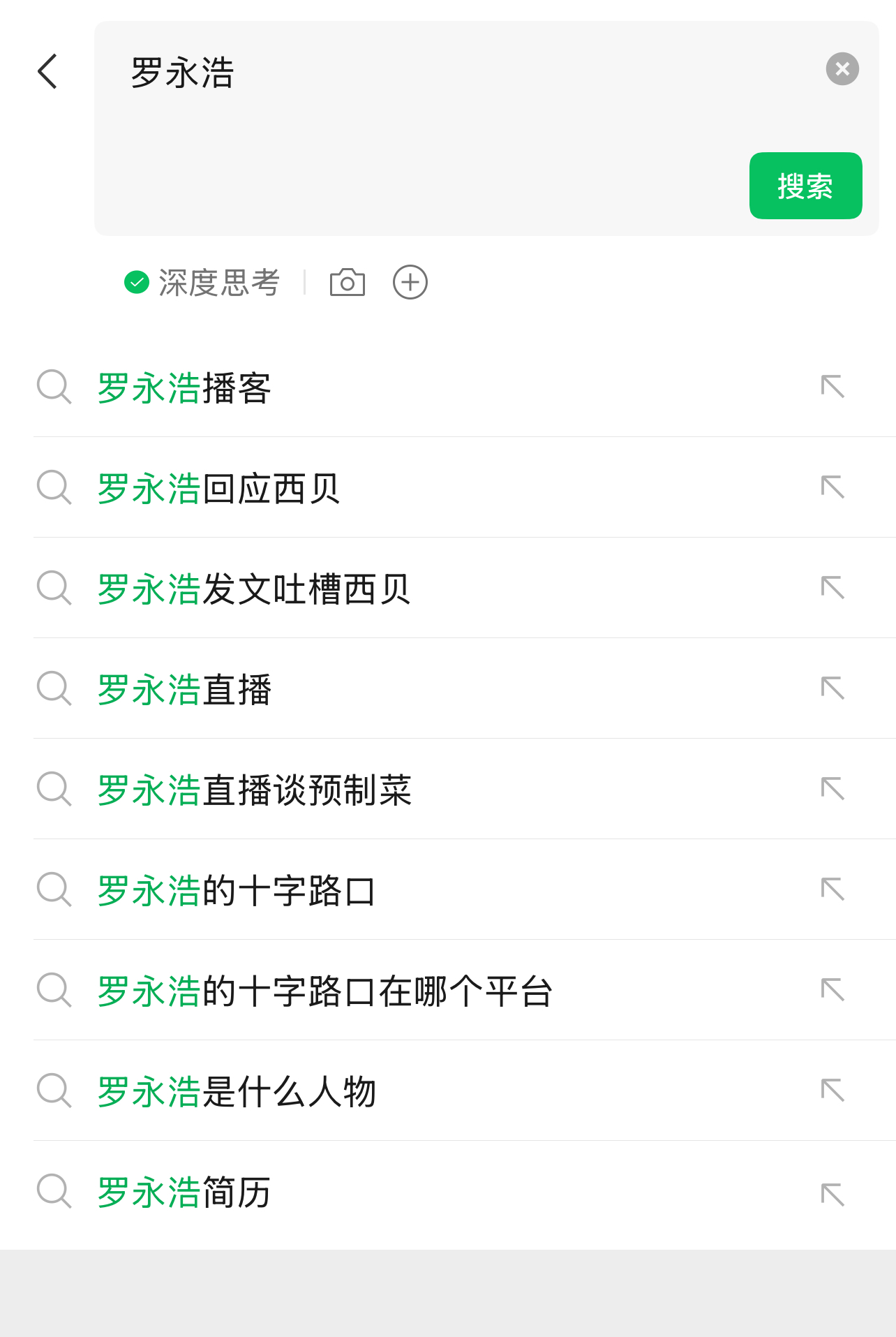Select suggestion 罗永浩的十字路口在哪个平台

click(x=324, y=990)
